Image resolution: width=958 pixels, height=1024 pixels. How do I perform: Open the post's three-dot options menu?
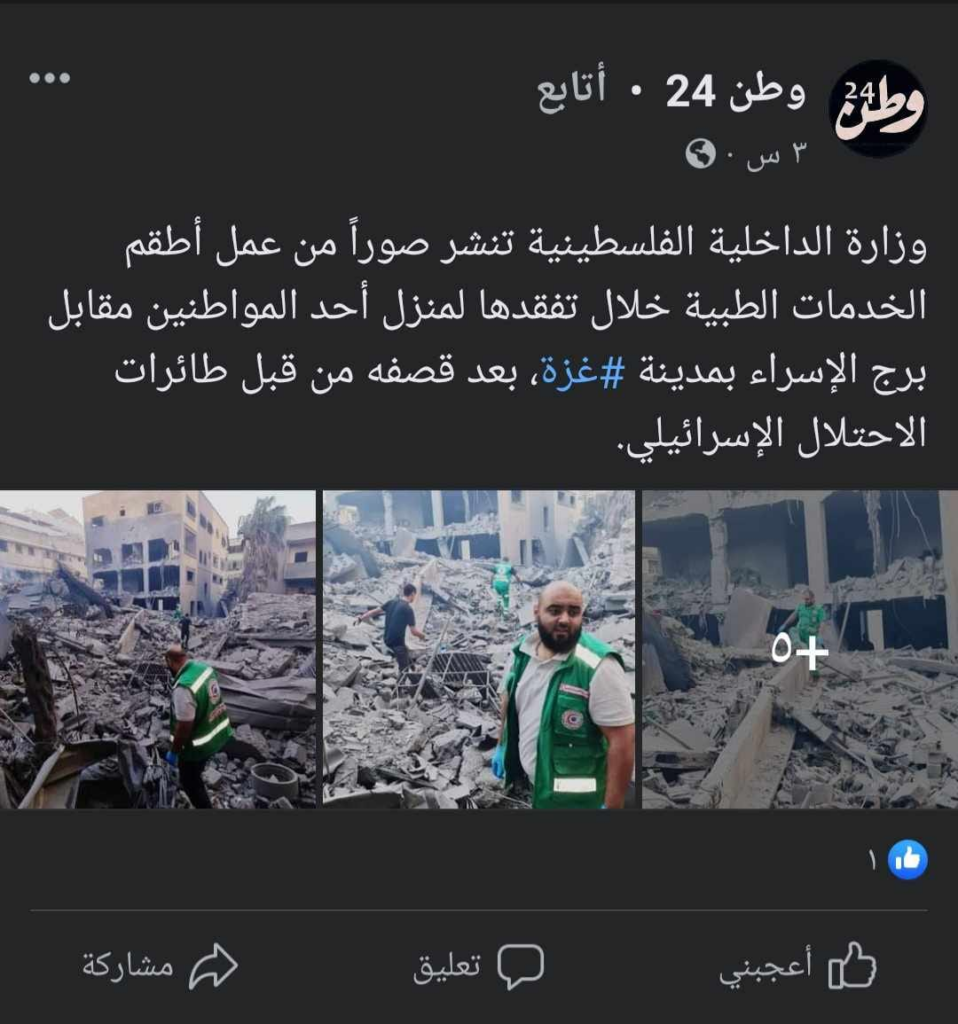point(49,78)
